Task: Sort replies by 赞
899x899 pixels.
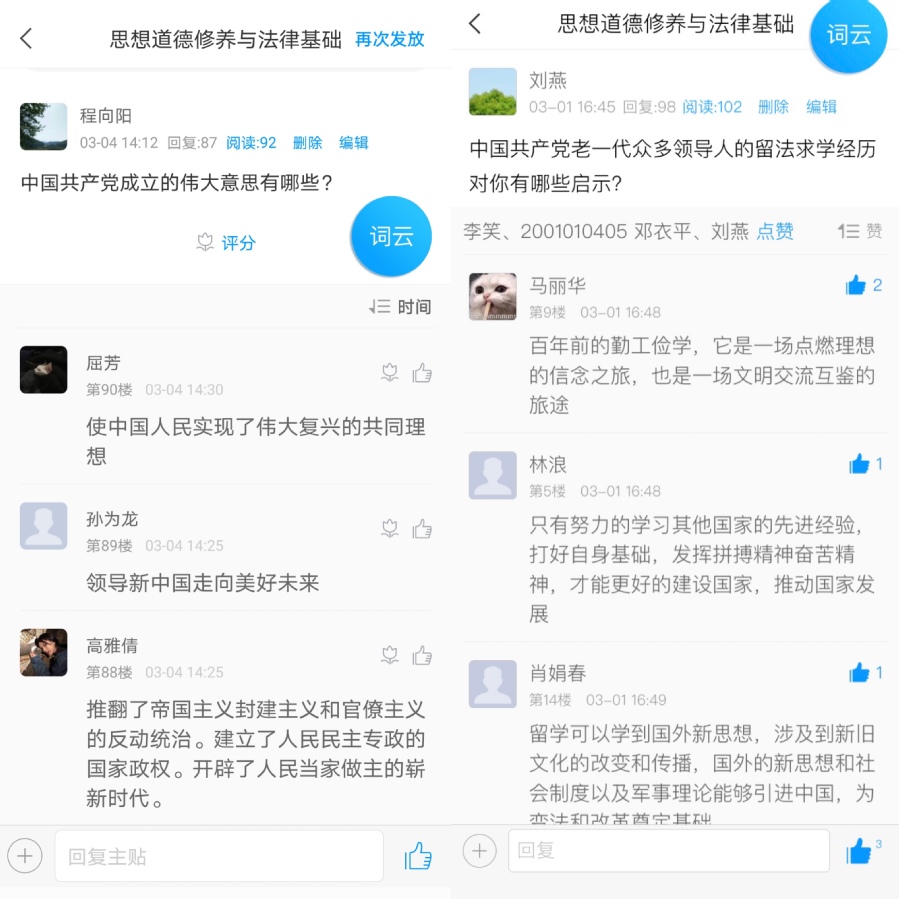Action: (x=860, y=231)
